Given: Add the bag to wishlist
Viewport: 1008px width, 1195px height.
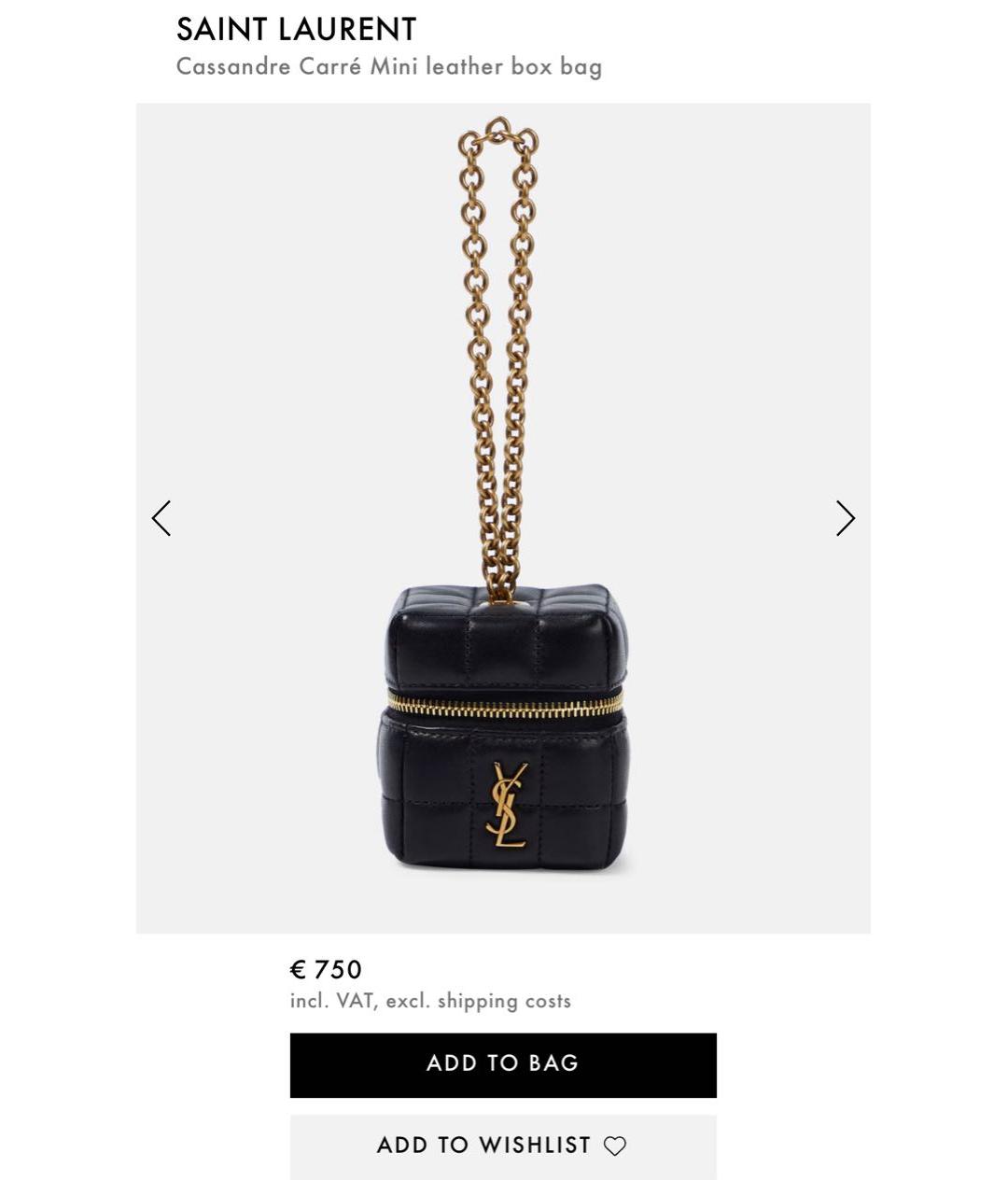Looking at the screenshot, I should click(x=503, y=1146).
